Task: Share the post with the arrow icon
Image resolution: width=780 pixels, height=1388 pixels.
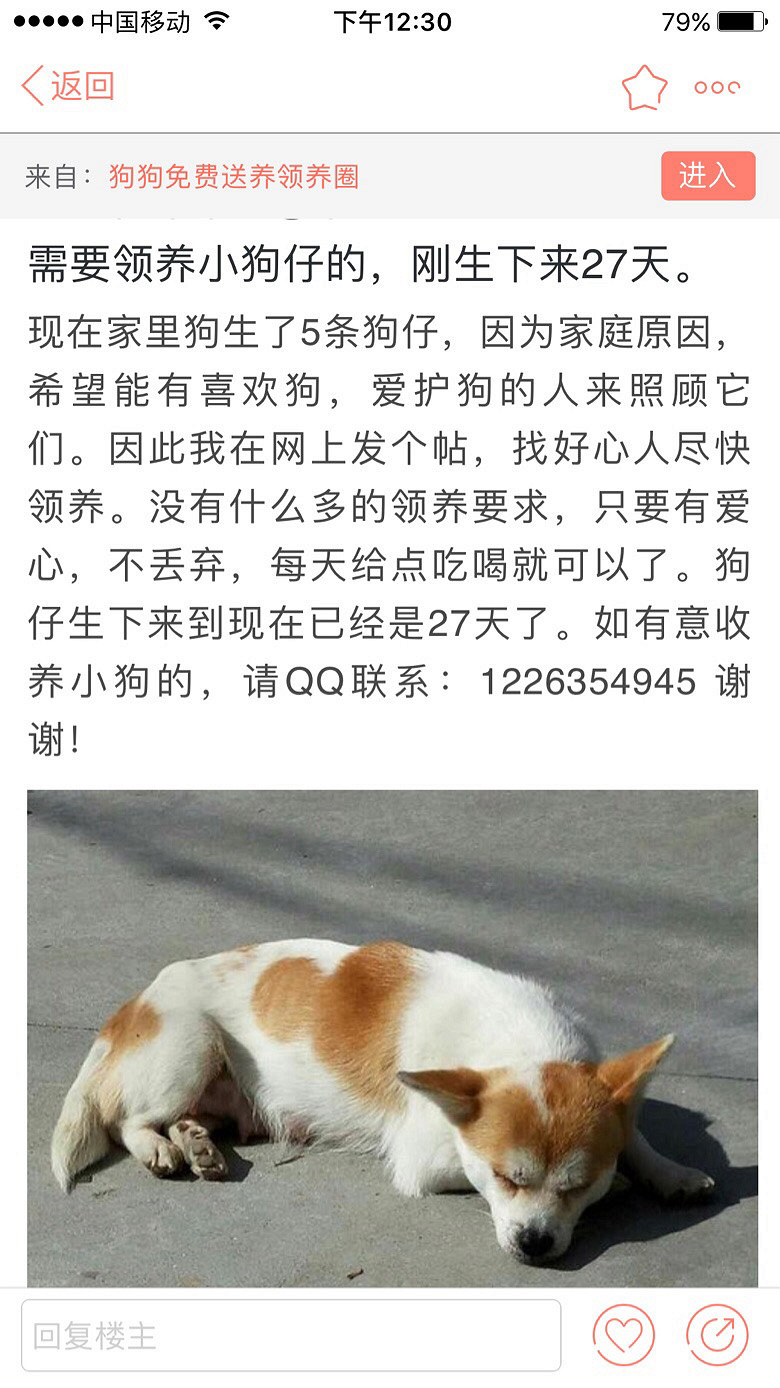Action: [x=717, y=1335]
